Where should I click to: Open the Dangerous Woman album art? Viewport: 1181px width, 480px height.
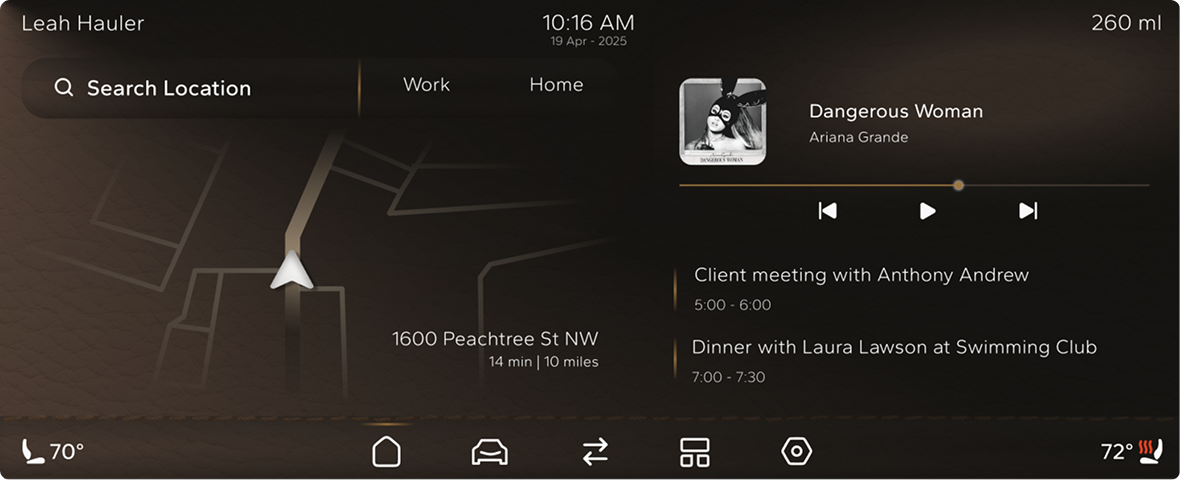[x=723, y=122]
